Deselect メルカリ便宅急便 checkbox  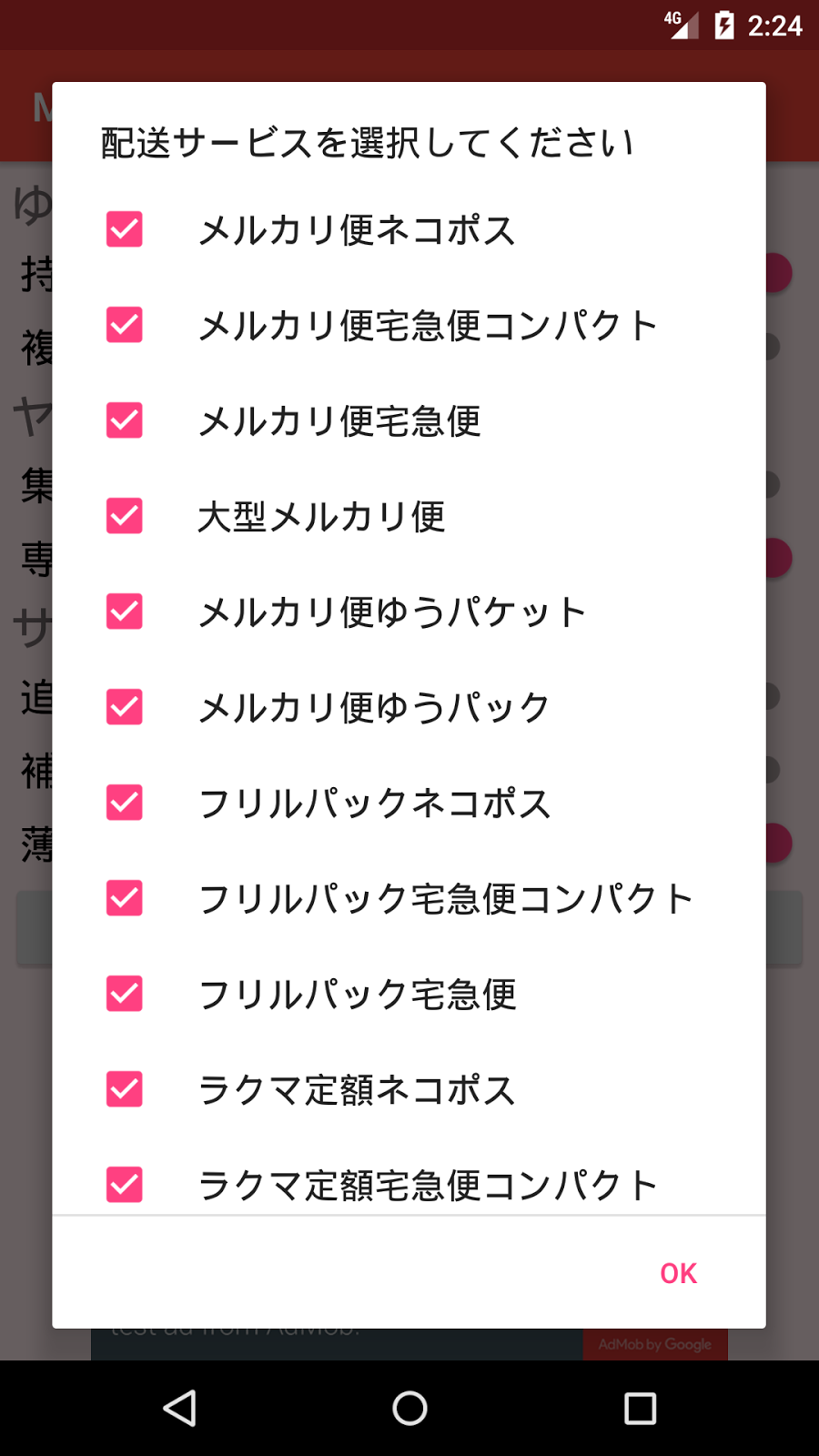[x=125, y=420]
